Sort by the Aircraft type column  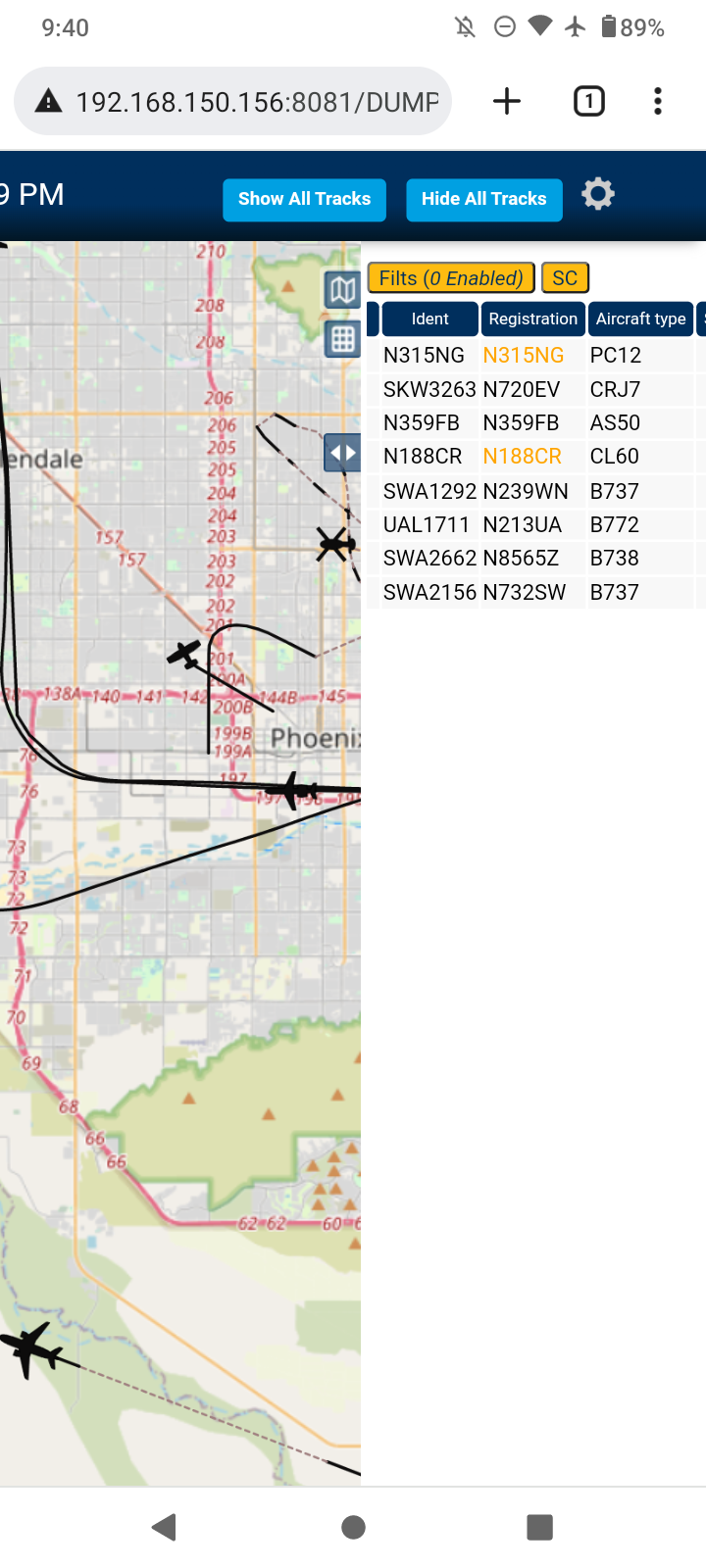[x=640, y=318]
